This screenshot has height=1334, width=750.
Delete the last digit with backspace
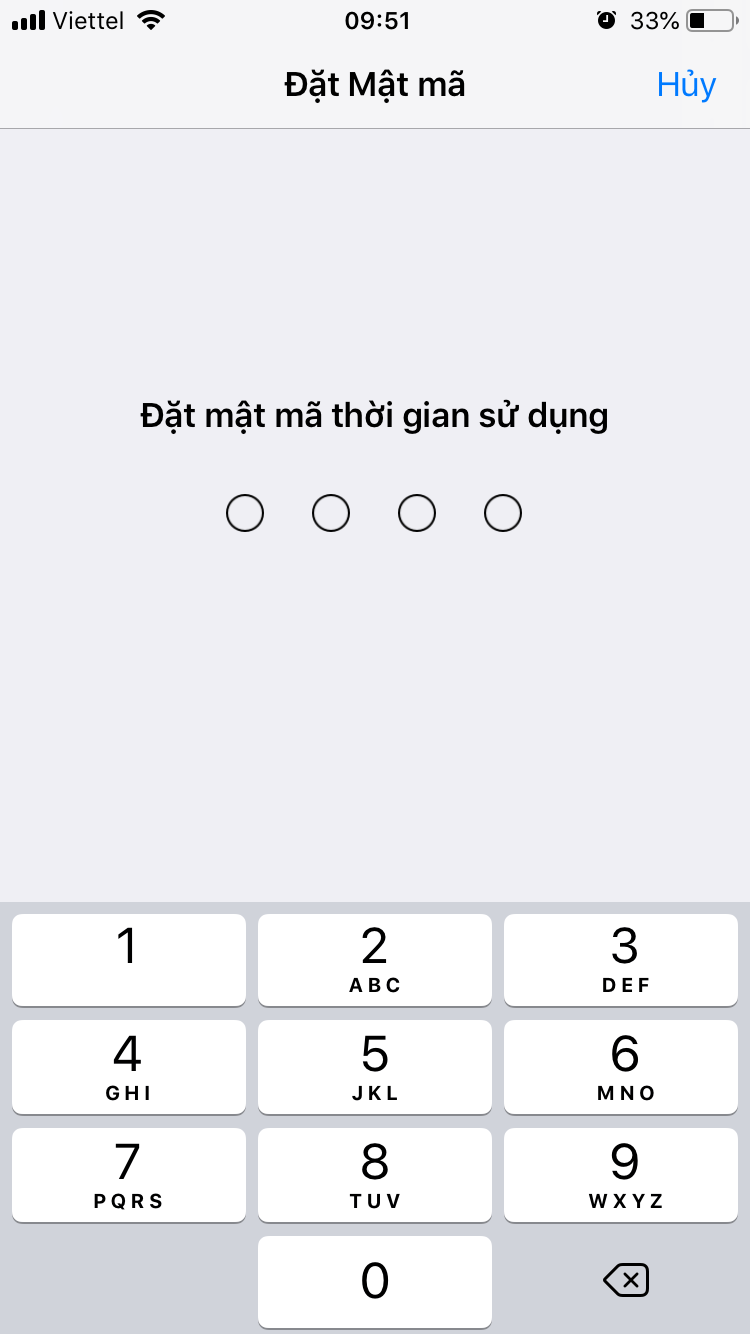[x=626, y=1280]
